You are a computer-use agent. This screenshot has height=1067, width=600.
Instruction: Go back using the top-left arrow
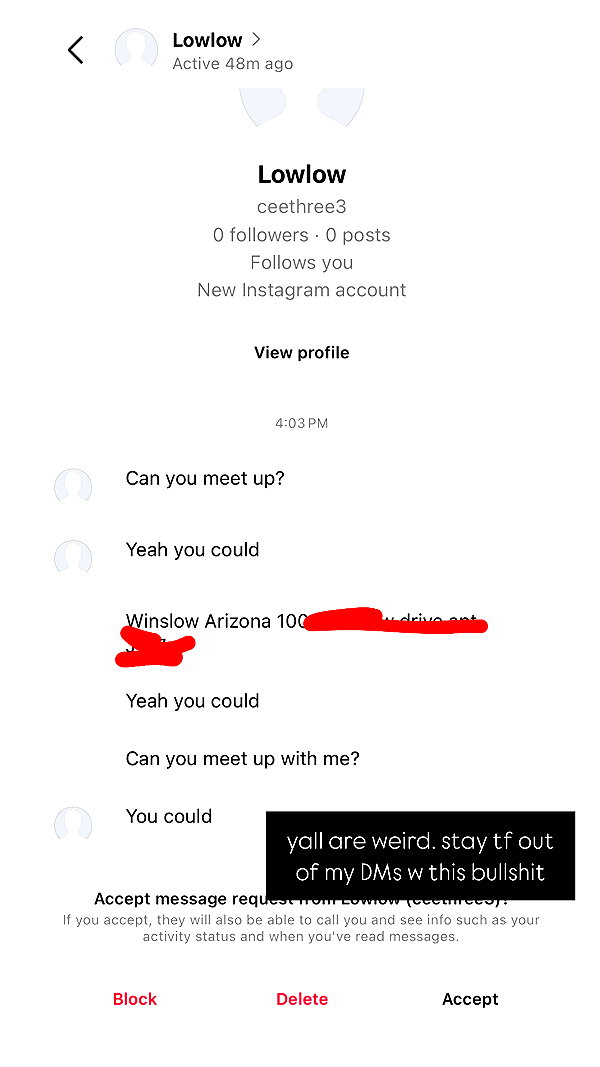[76, 50]
